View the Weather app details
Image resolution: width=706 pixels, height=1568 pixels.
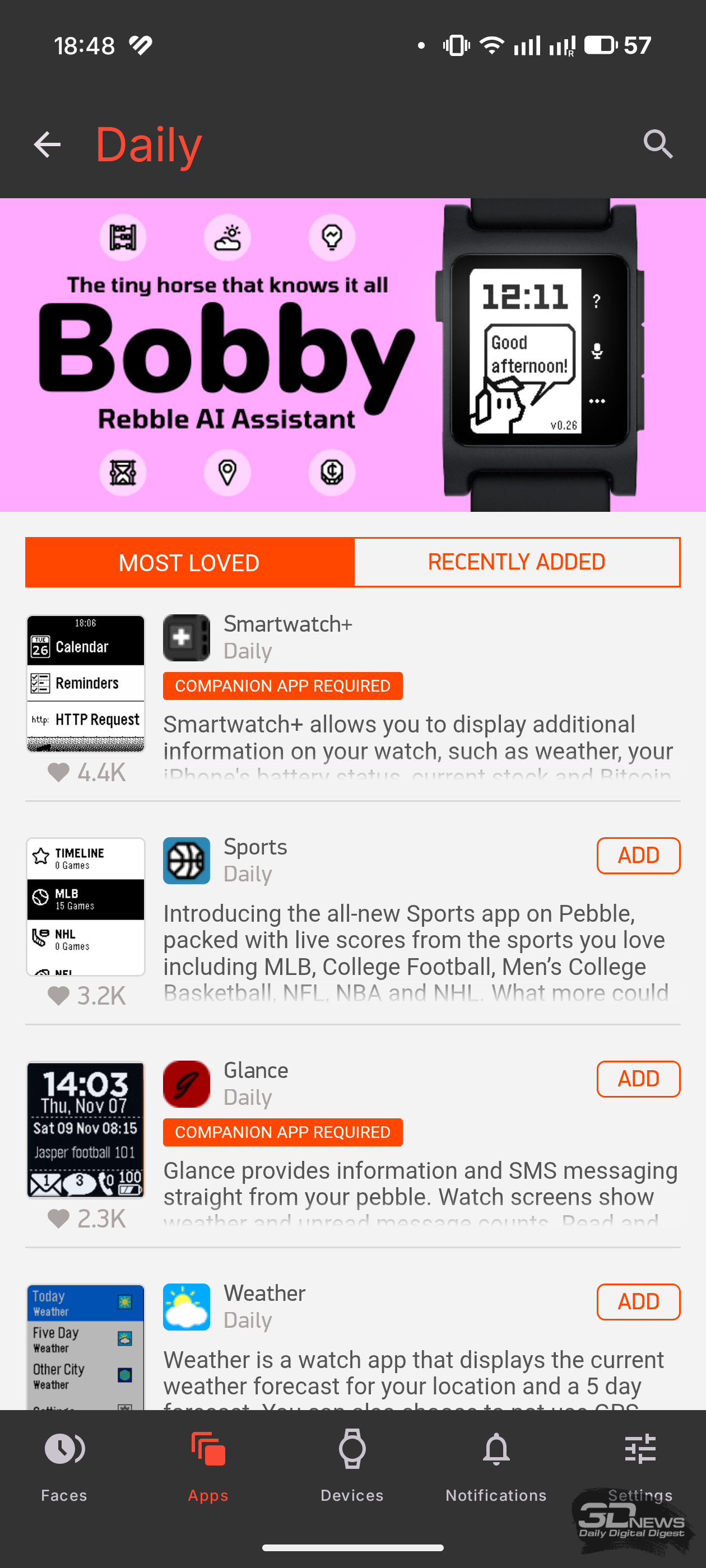click(264, 1294)
